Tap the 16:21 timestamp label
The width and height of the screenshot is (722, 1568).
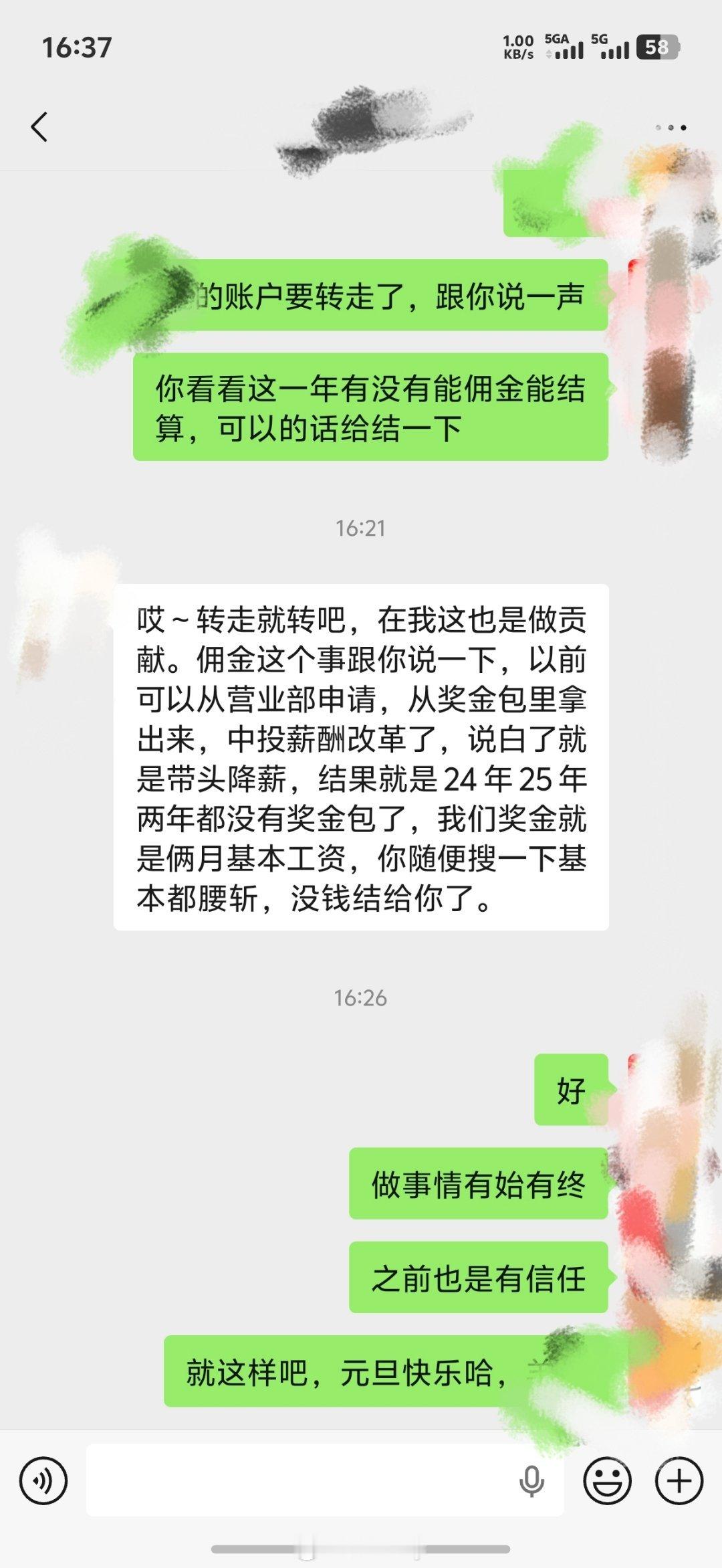coord(361,528)
